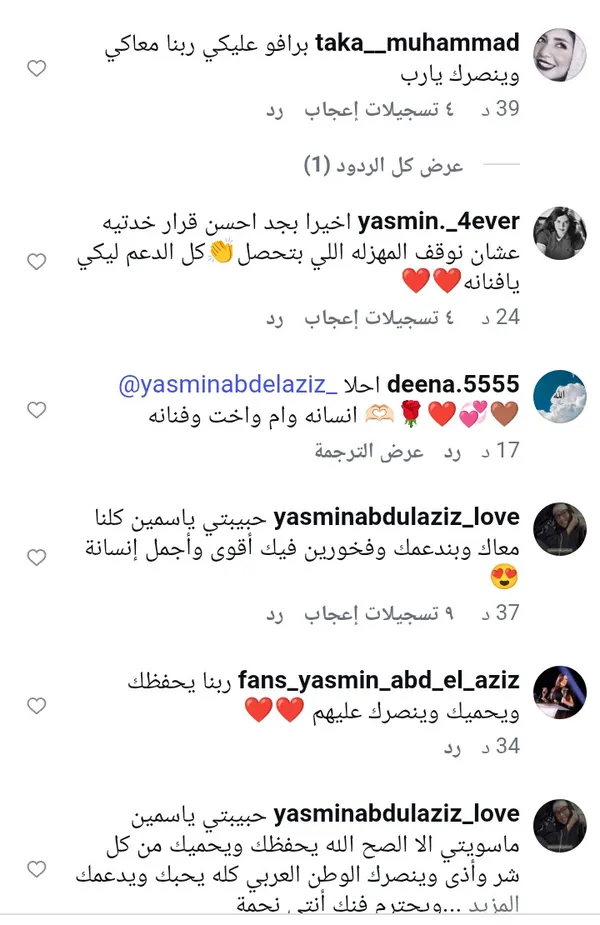Like fans_yasmin_abd_el_aziz's comment
Viewport: 600px width, 925px height.
coord(36,706)
